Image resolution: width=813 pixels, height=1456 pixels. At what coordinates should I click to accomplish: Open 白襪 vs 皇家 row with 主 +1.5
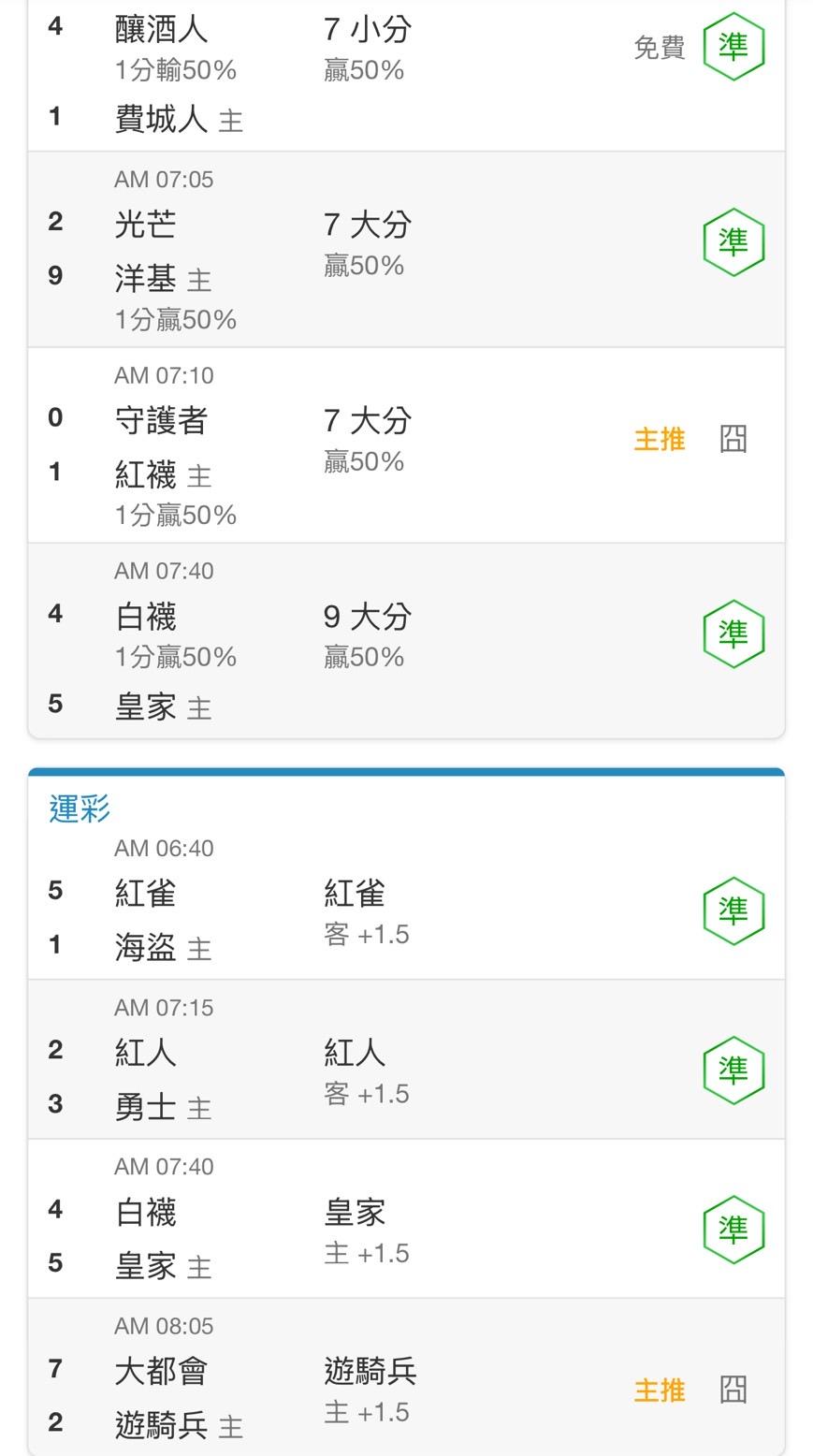pos(406,1218)
